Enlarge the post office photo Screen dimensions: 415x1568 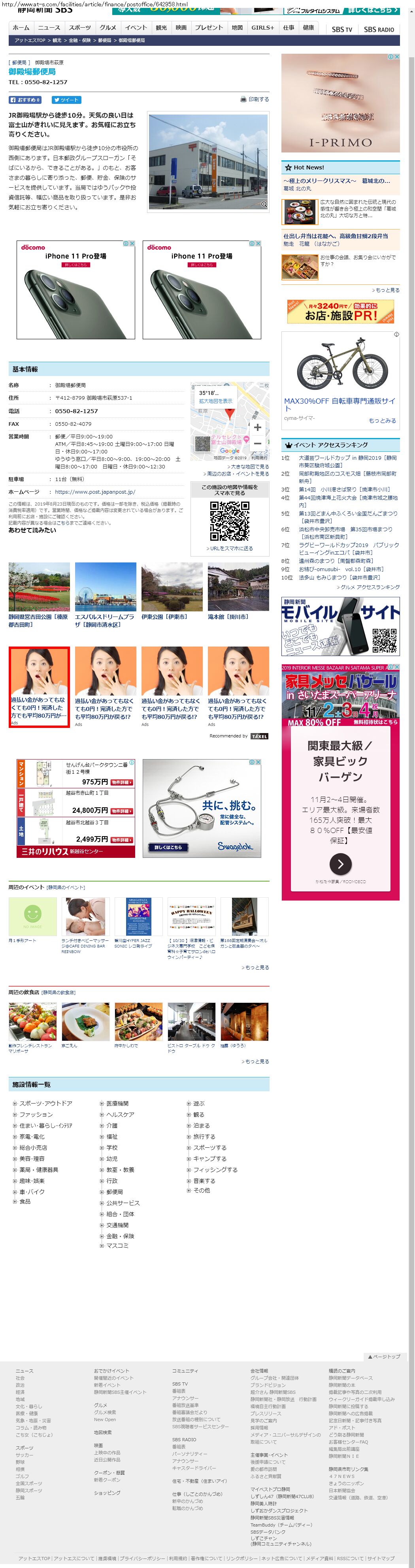click(x=264, y=205)
